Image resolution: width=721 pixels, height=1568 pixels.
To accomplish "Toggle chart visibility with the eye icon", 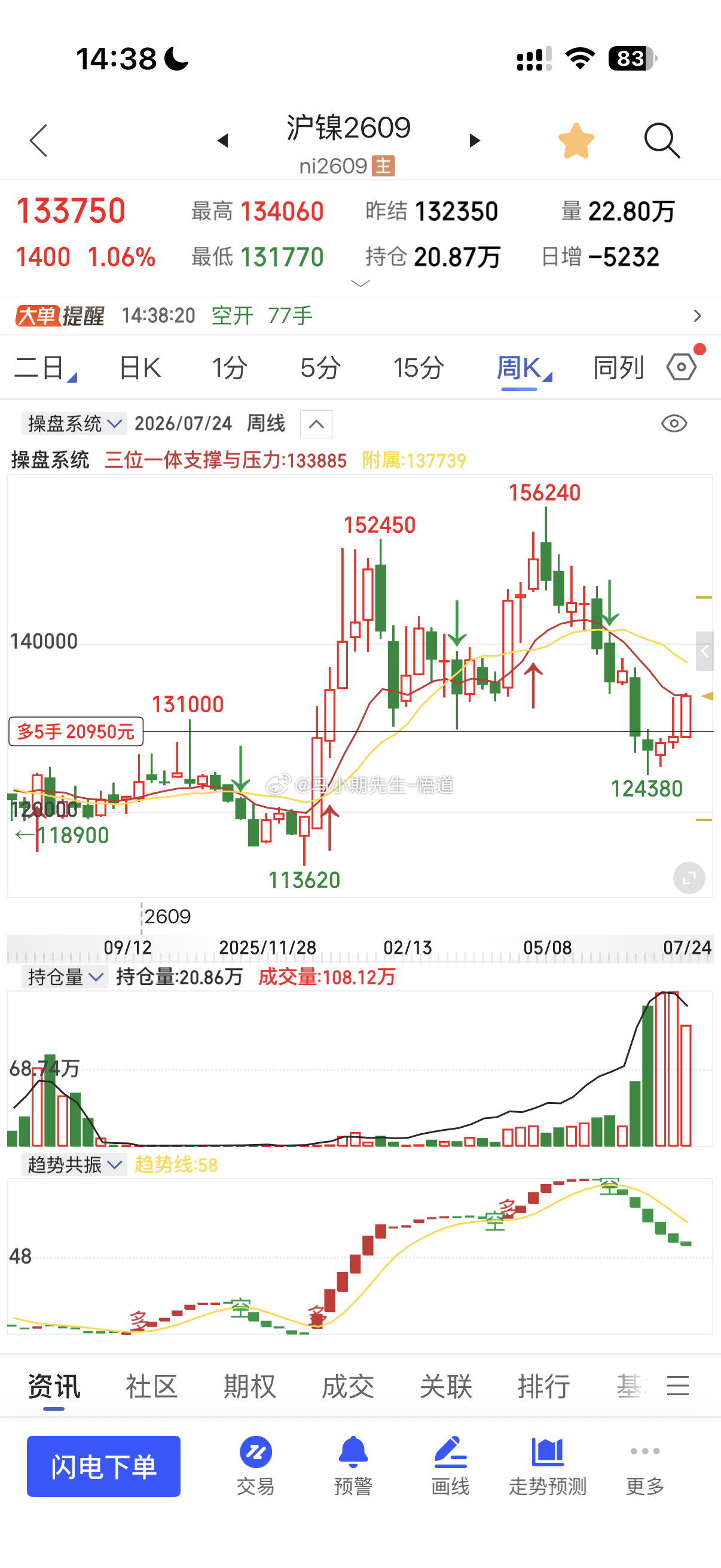I will [674, 423].
